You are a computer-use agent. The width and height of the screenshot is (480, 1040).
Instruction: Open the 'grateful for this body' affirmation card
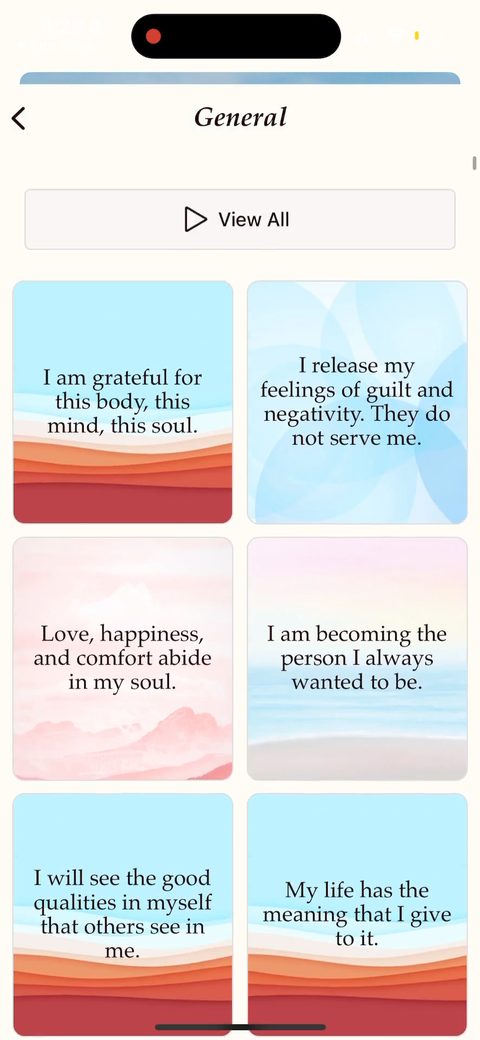pyautogui.click(x=123, y=402)
